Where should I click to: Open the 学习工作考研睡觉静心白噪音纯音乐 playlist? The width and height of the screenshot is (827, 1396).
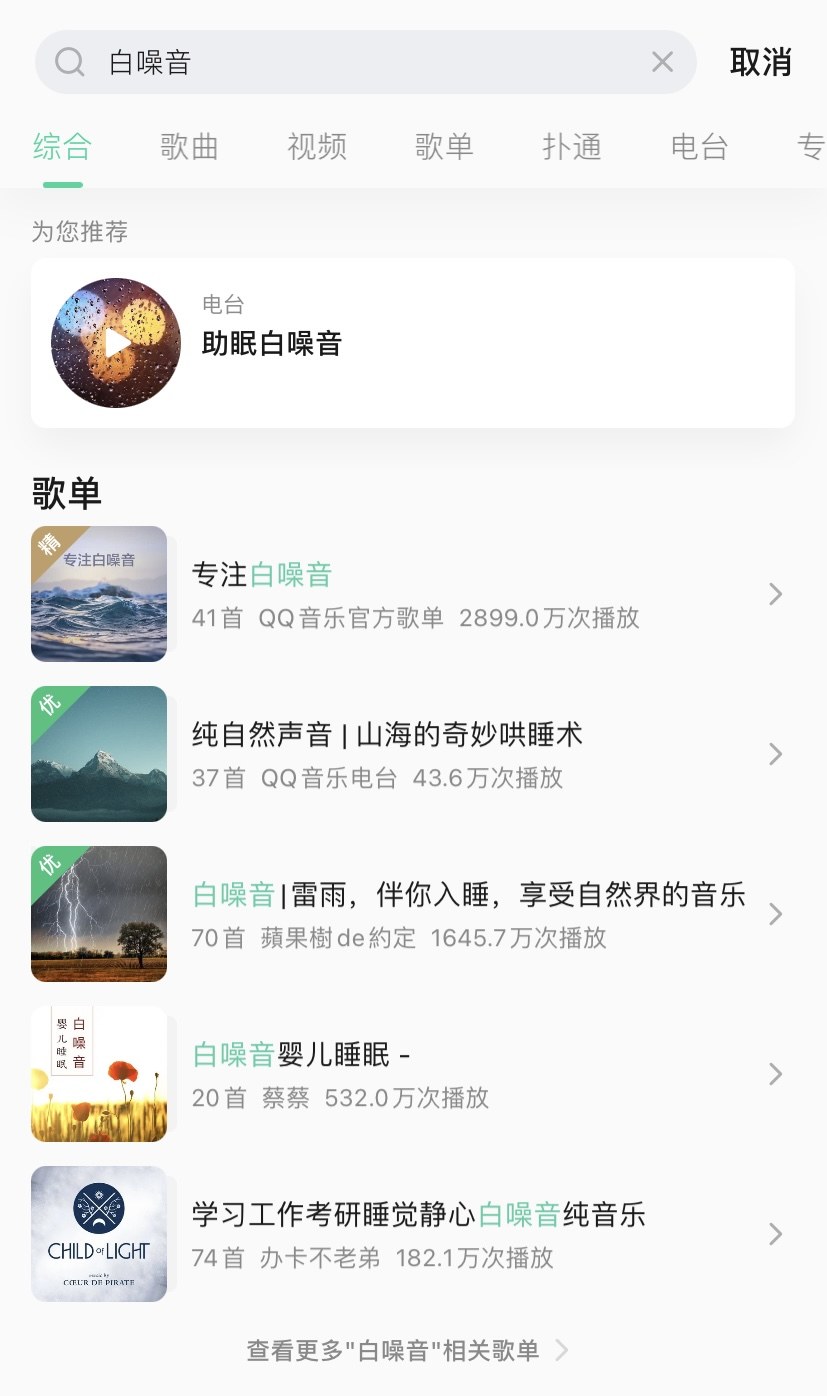click(413, 1234)
